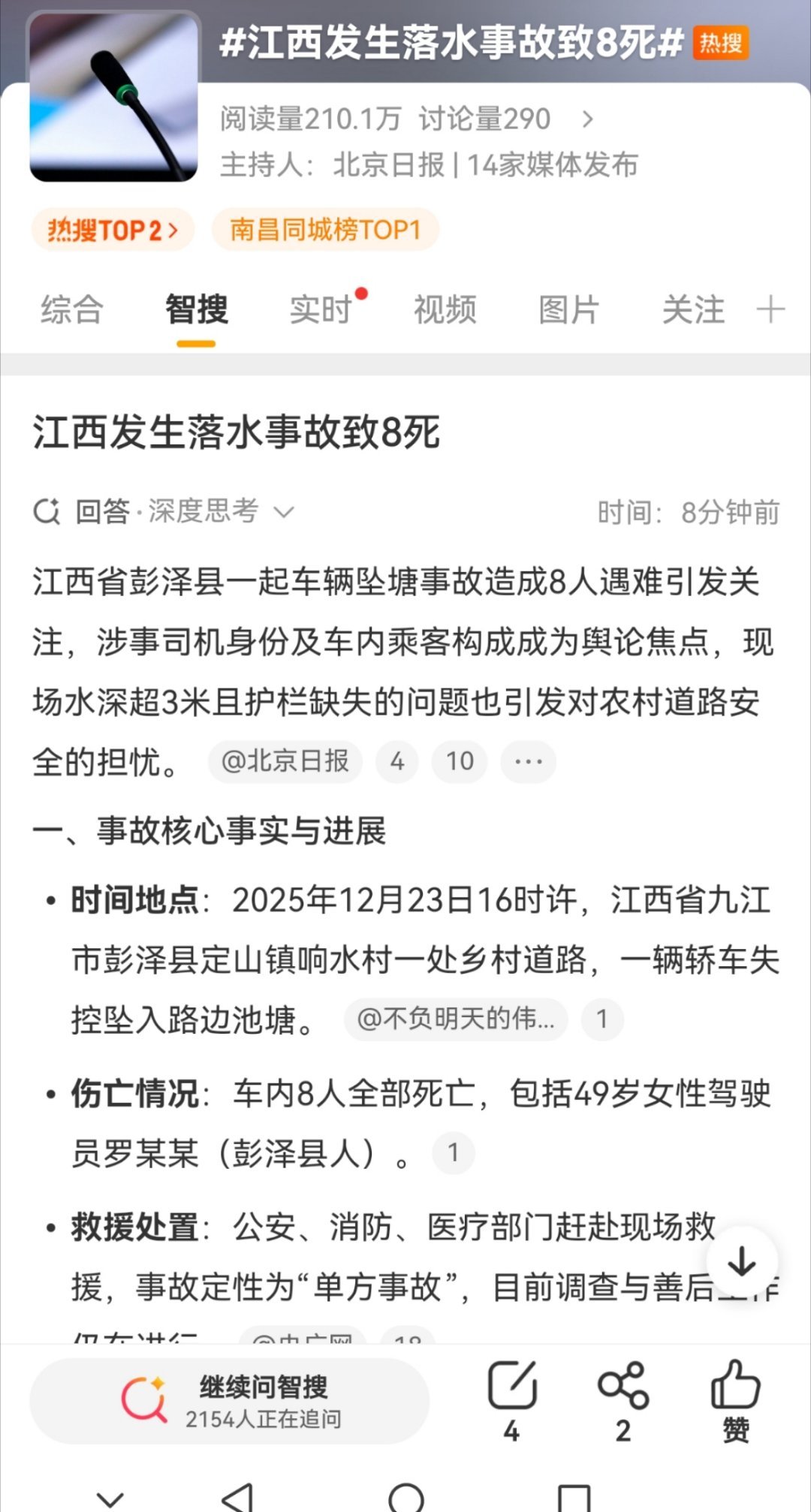The image size is (811, 1512).
Task: Switch to the 实时 tab
Action: click(319, 309)
